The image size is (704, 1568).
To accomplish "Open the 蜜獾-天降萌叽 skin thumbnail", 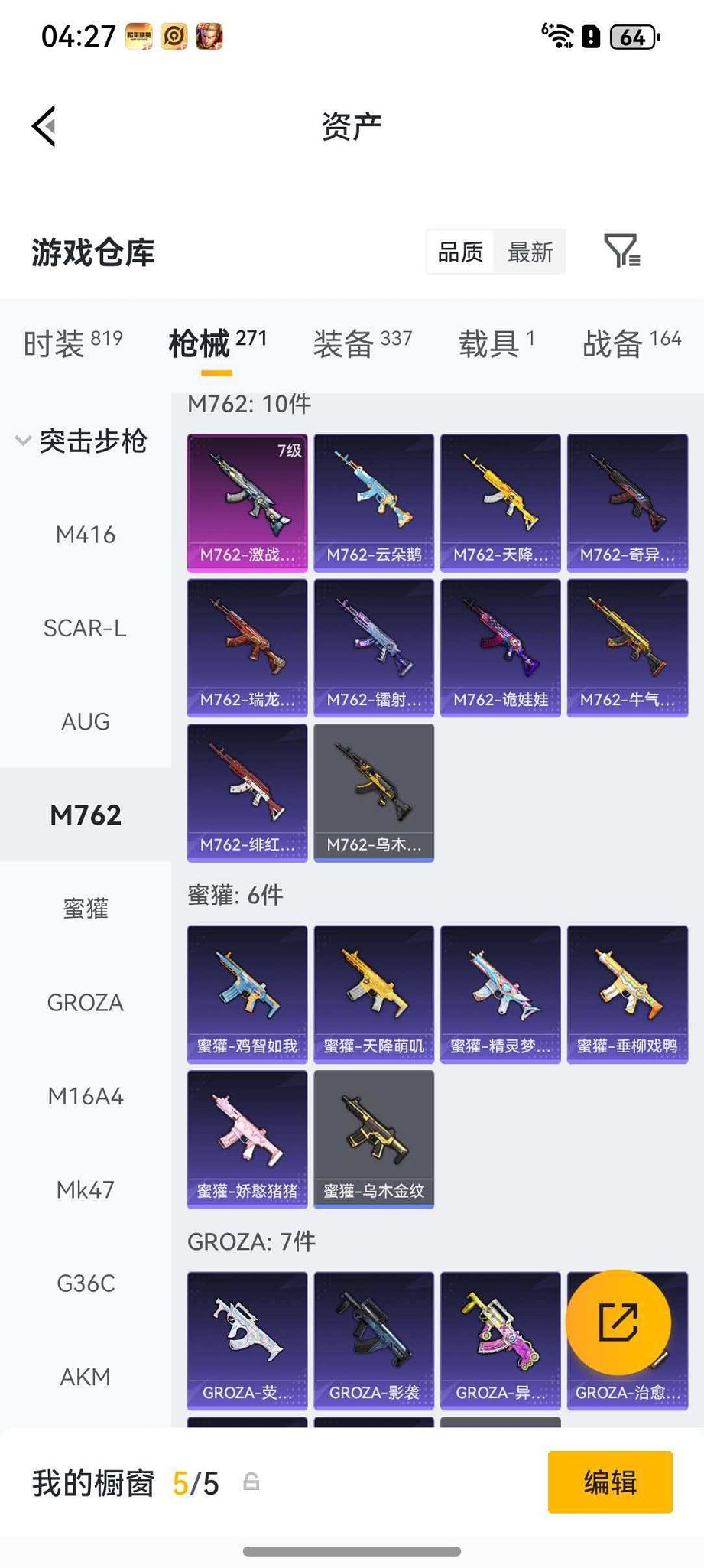I will point(372,993).
